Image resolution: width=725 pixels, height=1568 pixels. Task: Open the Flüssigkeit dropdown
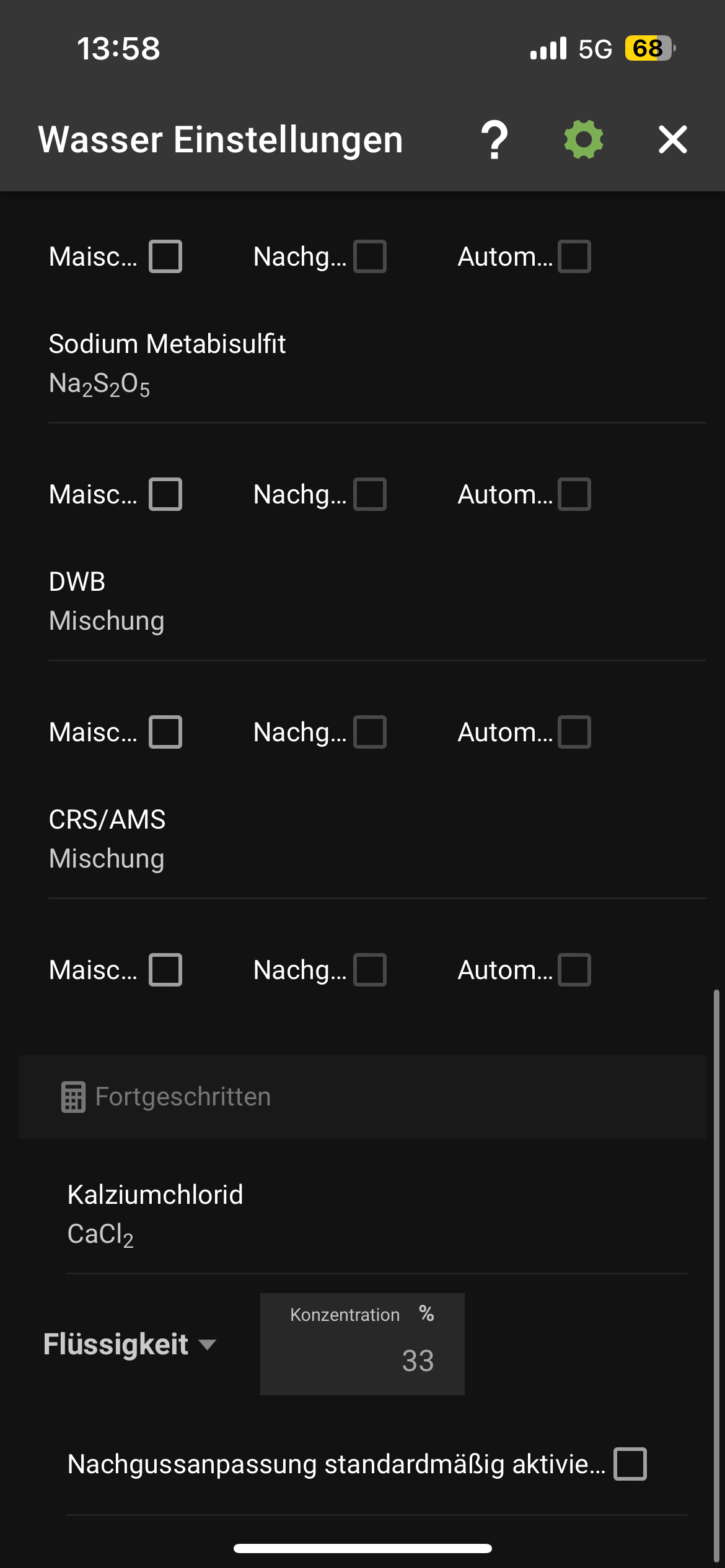[x=130, y=1344]
